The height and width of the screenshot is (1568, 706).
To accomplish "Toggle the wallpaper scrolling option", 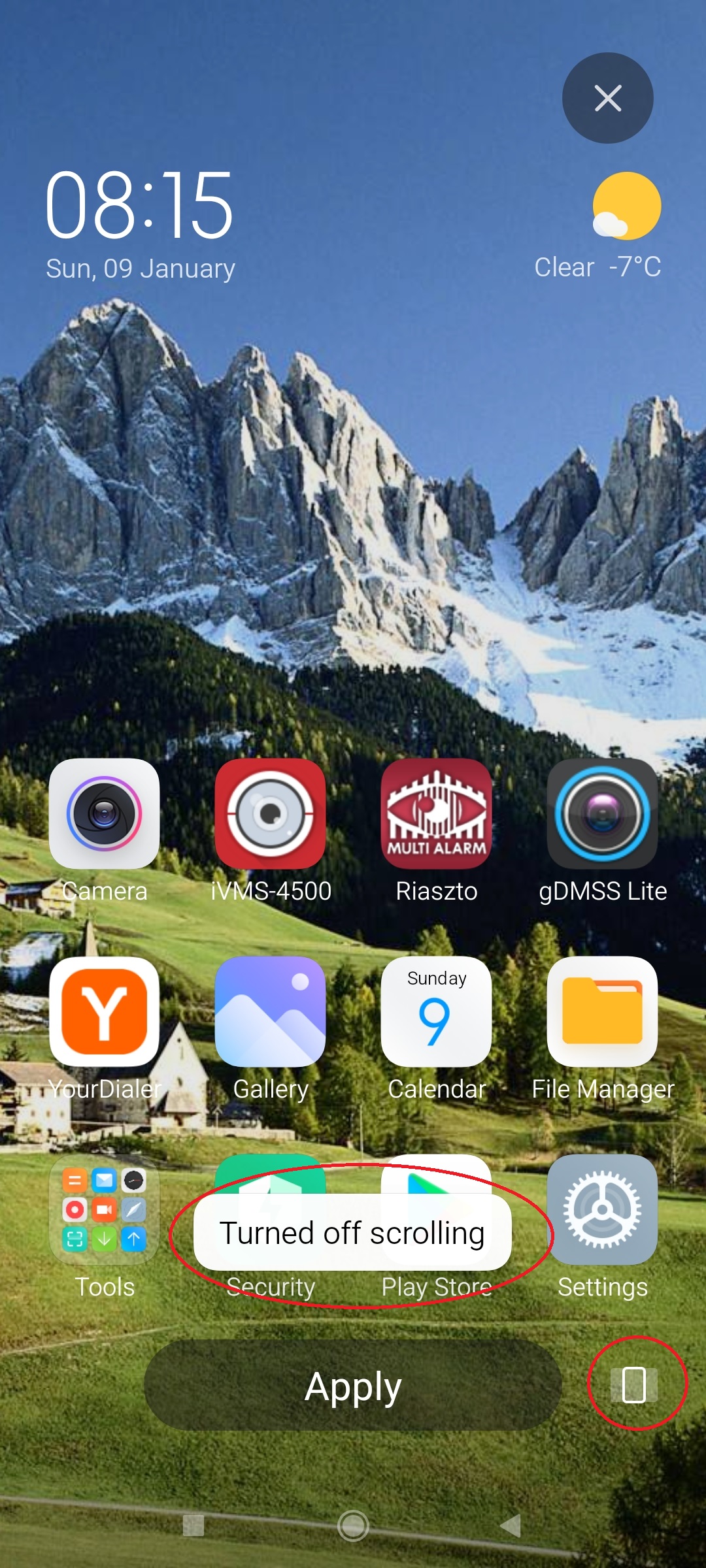I will [634, 1384].
